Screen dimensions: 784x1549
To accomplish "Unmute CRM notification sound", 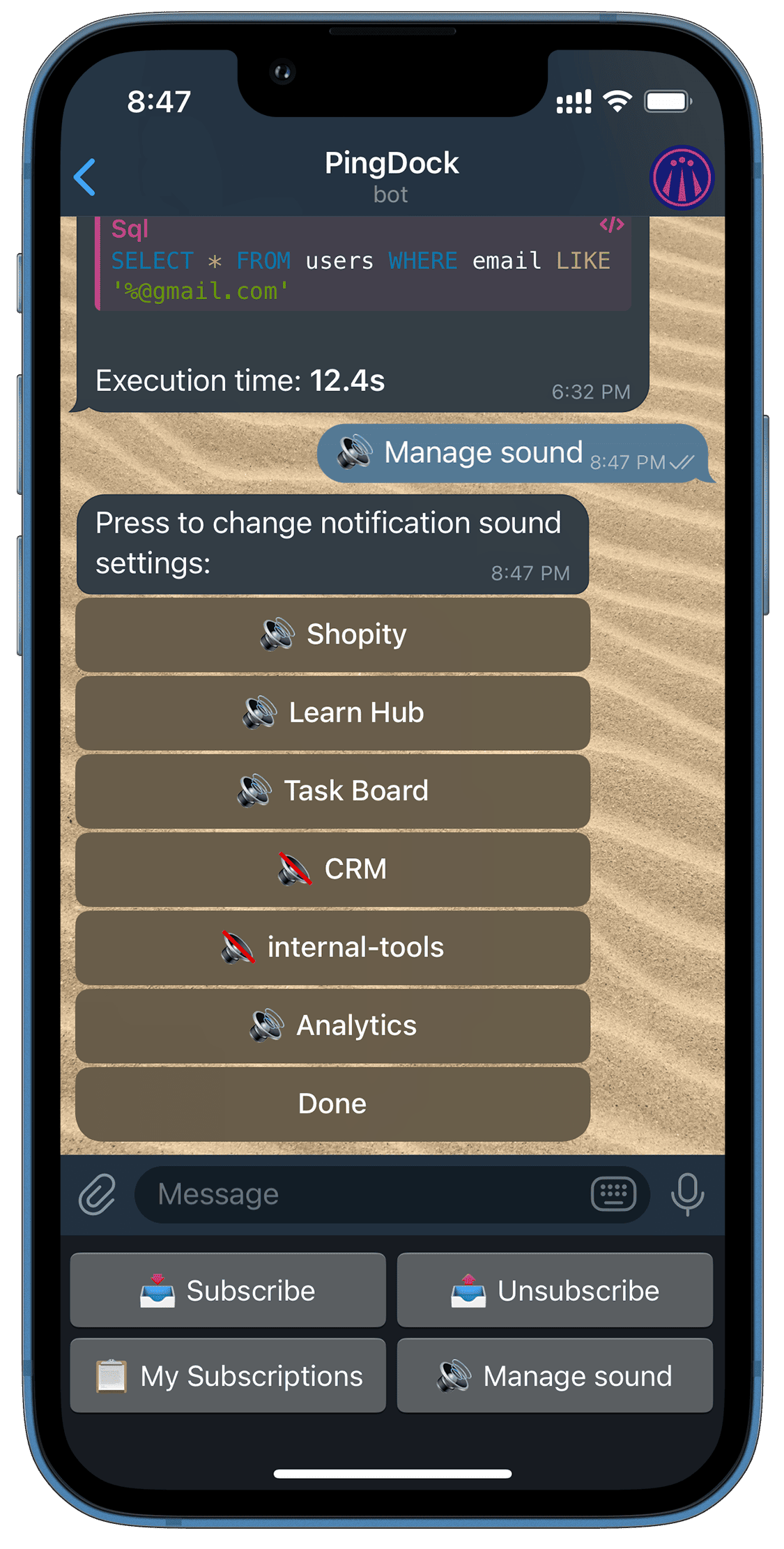I will pos(332,869).
